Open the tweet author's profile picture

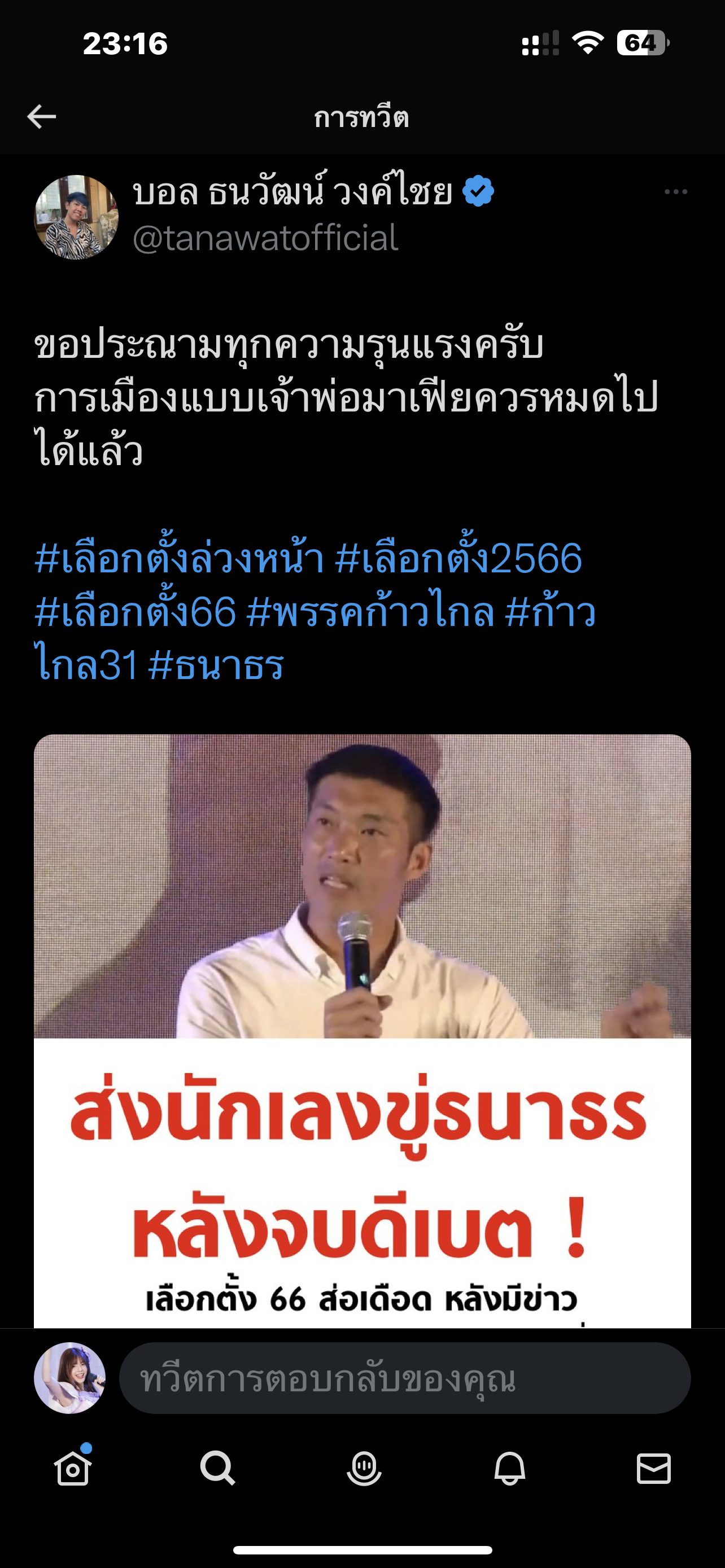click(x=76, y=217)
